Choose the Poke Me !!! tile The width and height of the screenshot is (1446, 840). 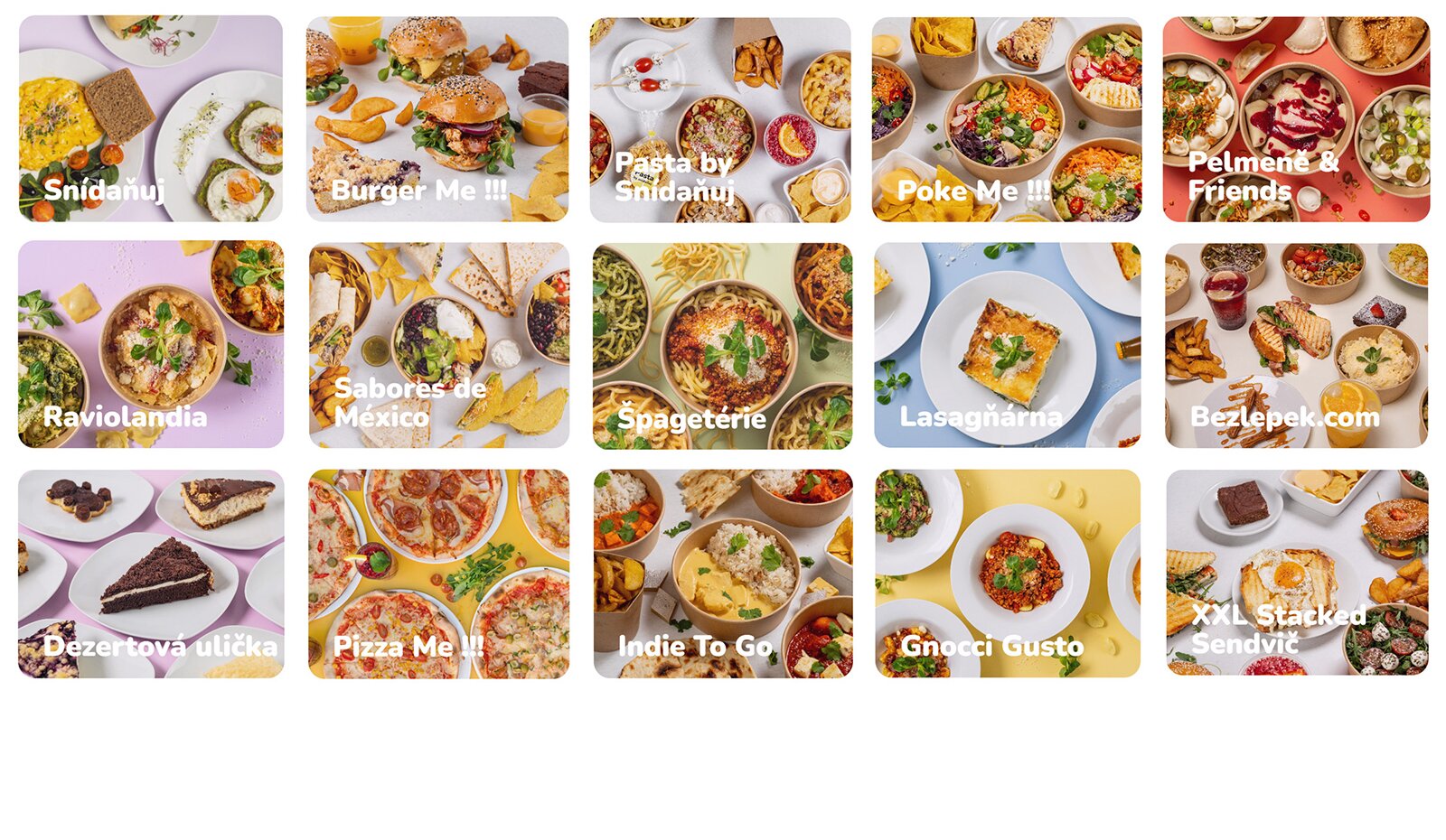pyautogui.click(x=1007, y=118)
